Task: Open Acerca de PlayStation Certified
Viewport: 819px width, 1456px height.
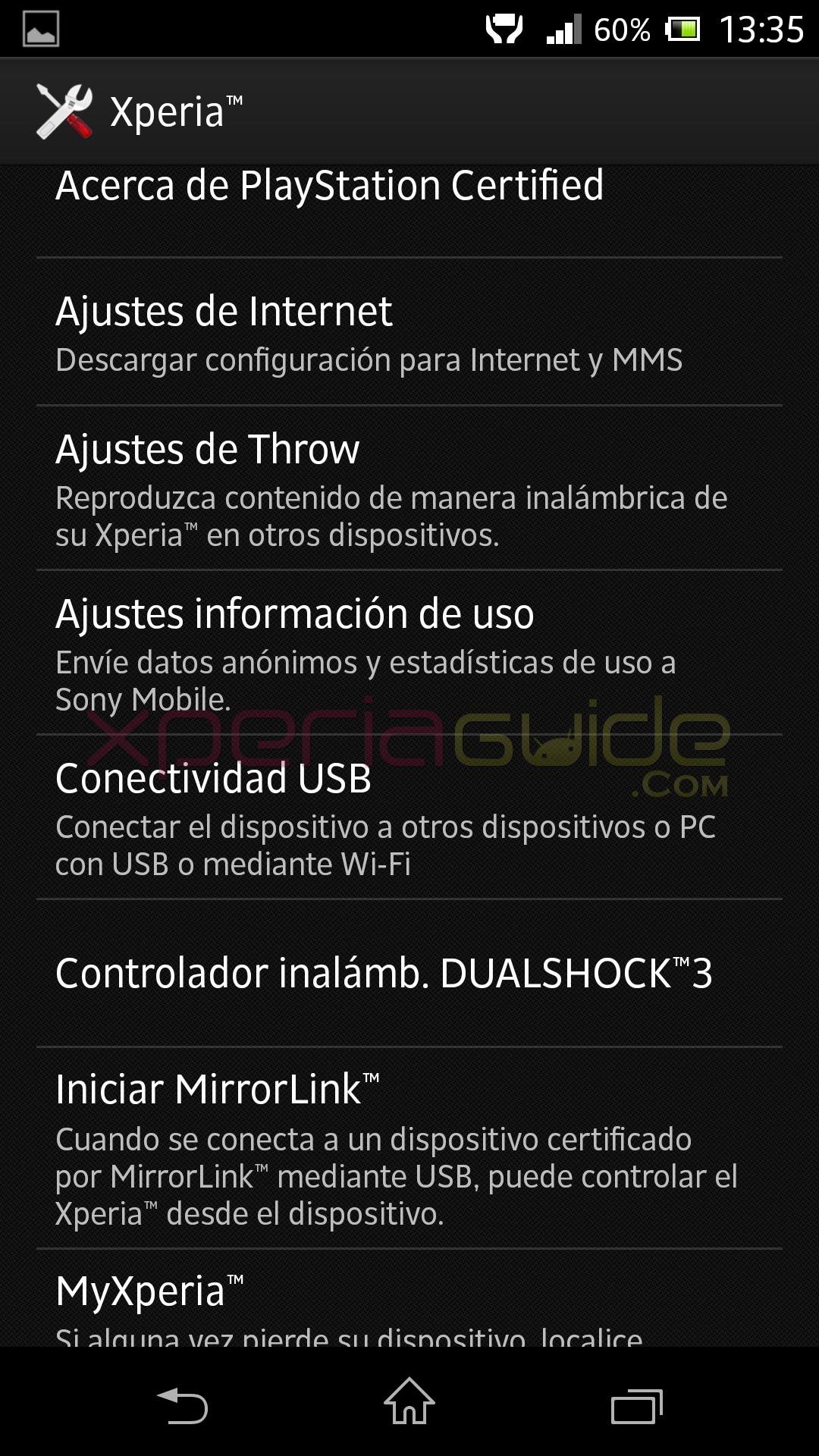Action: click(409, 211)
